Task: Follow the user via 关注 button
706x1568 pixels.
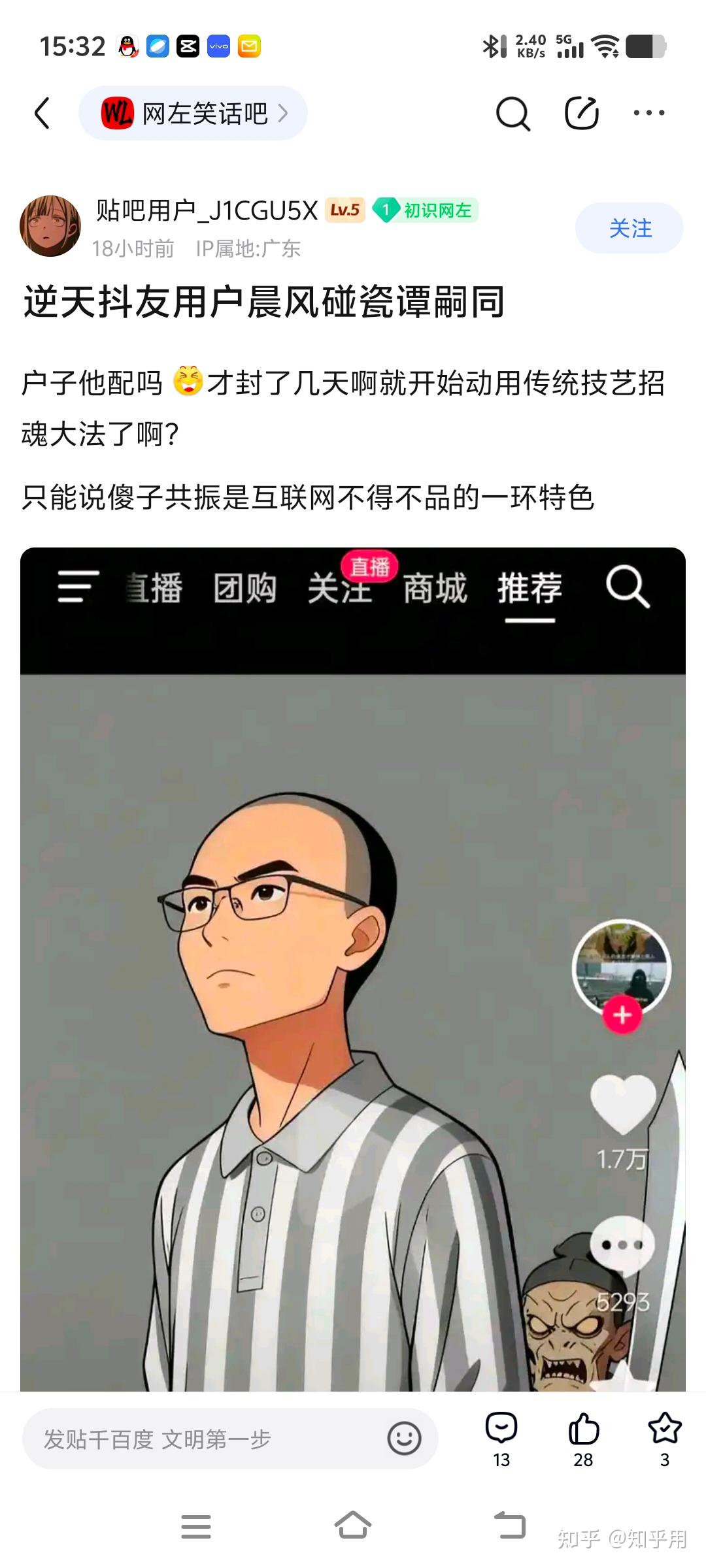Action: click(629, 228)
